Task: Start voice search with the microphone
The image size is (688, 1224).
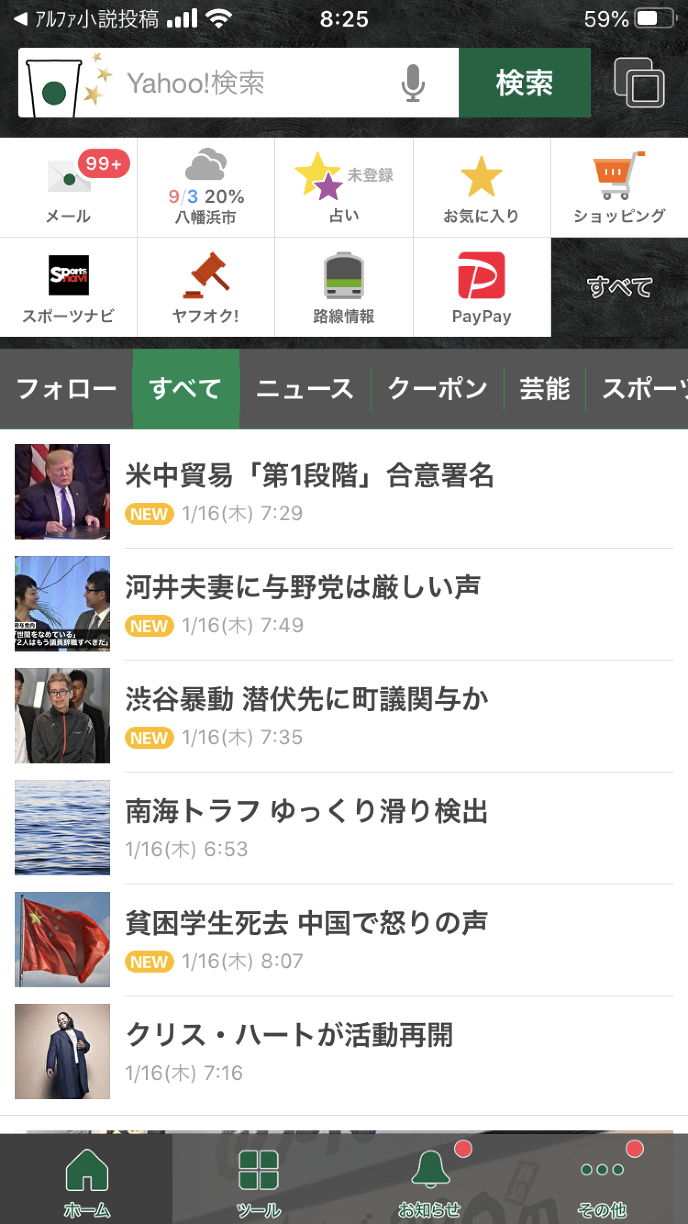Action: point(413,83)
